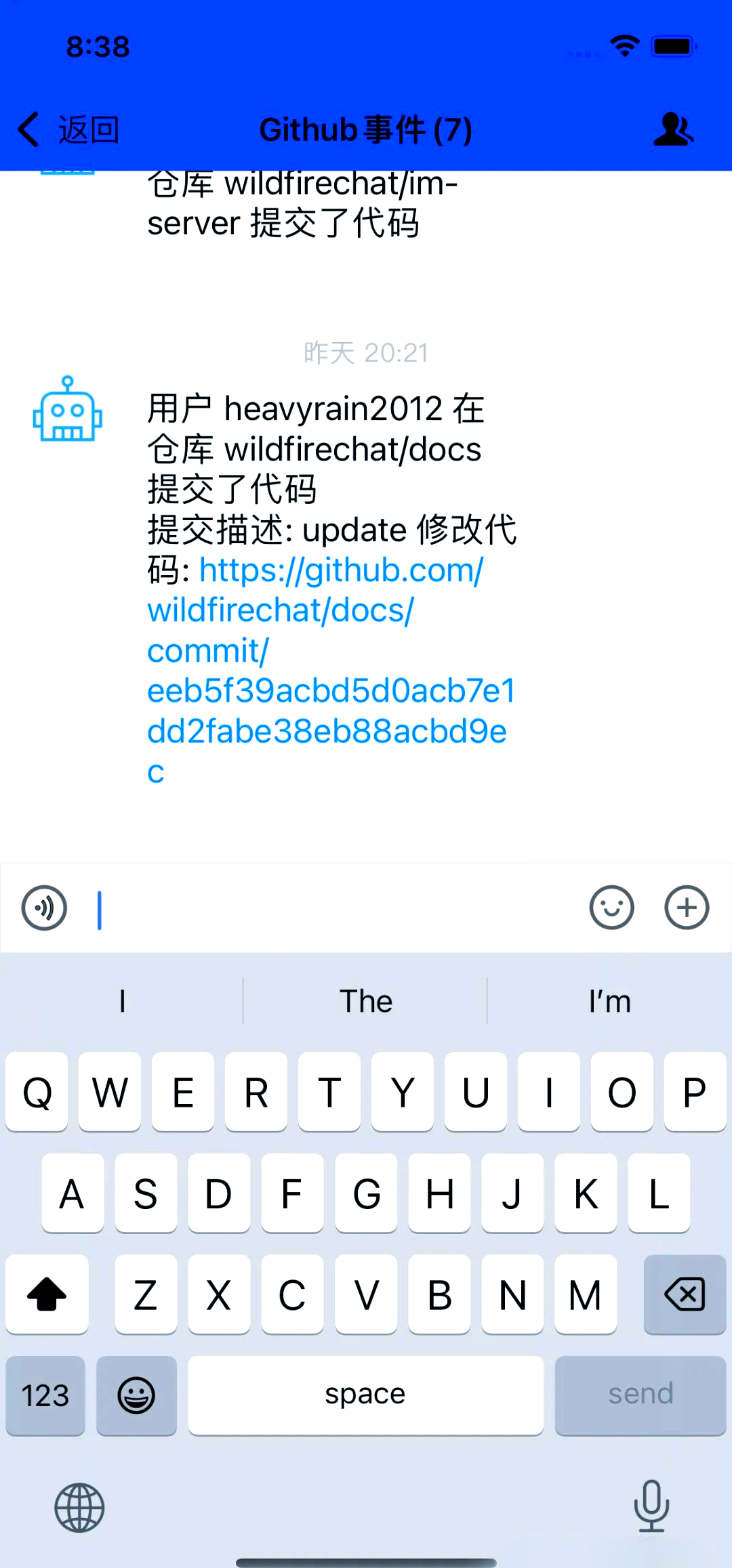Open the plus attachment menu
The image size is (732, 1568).
pyautogui.click(x=687, y=908)
